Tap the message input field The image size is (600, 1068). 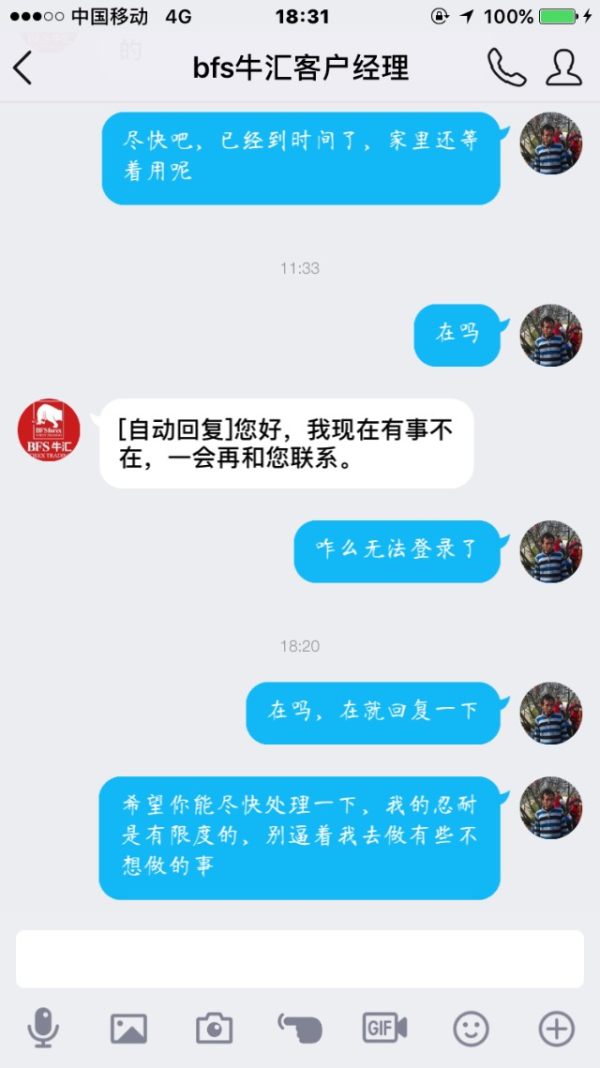(x=299, y=959)
